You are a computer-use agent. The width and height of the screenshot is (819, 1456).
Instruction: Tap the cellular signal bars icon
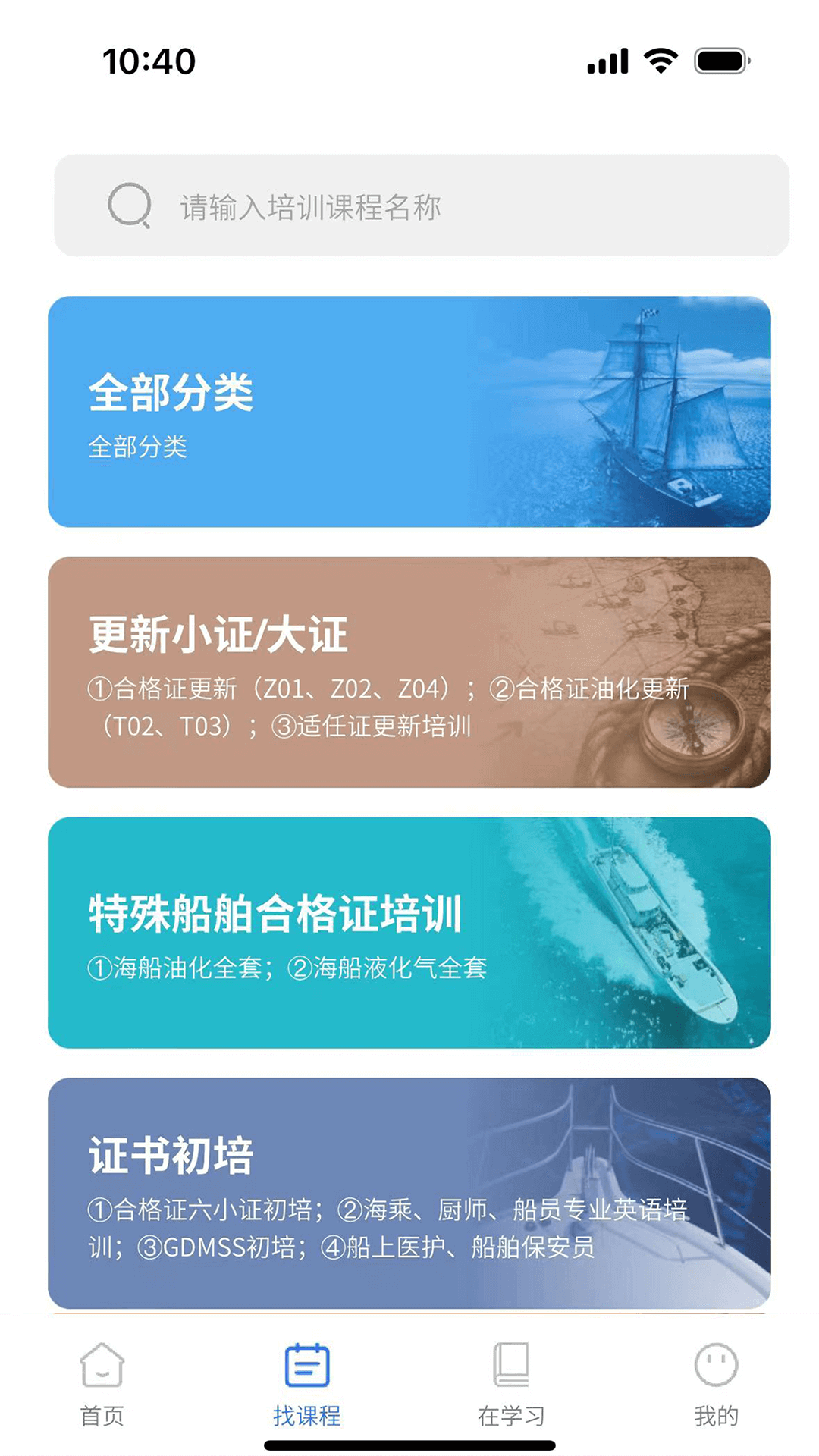pyautogui.click(x=606, y=63)
